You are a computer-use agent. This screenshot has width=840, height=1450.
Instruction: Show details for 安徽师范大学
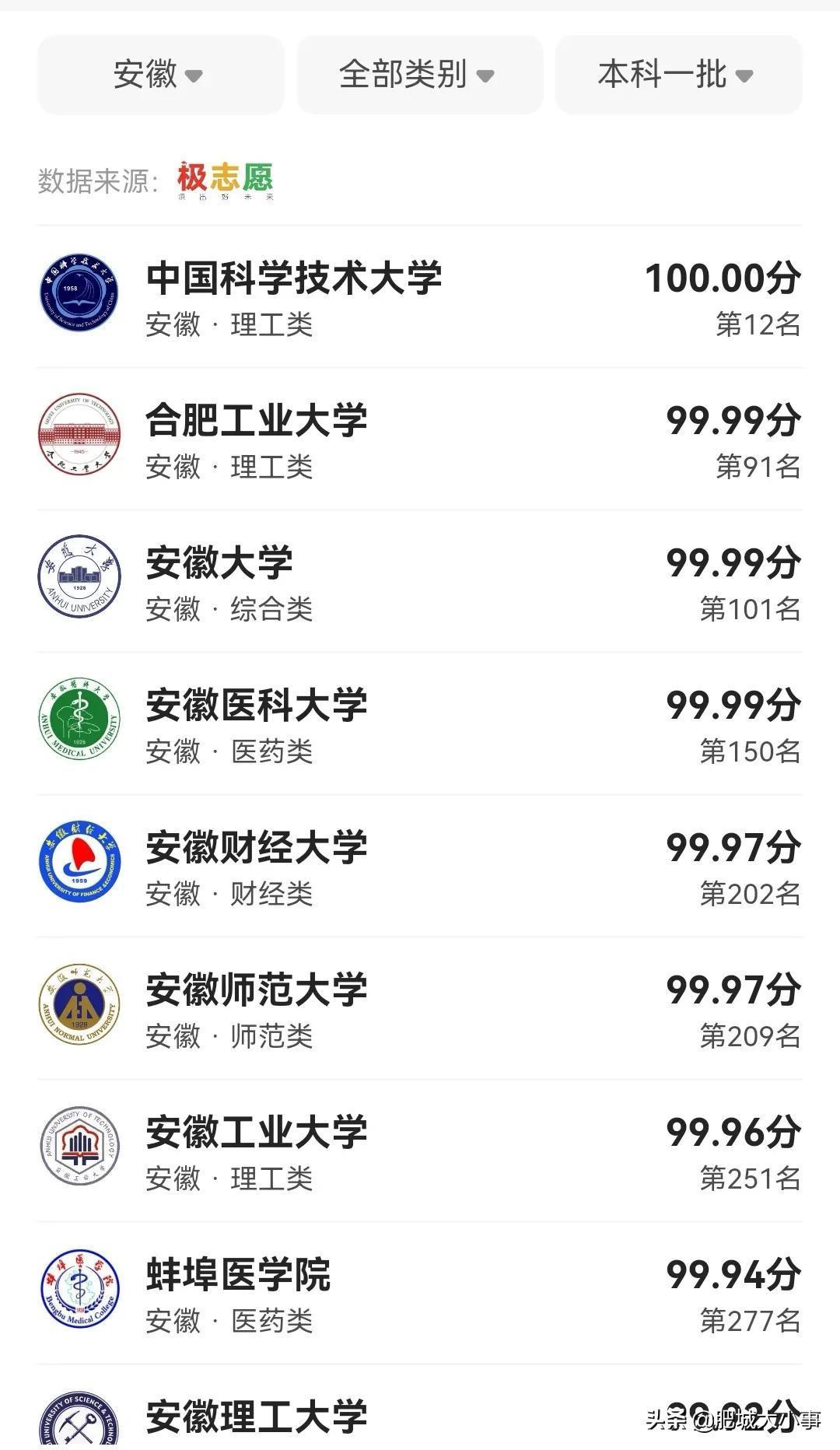(x=257, y=990)
